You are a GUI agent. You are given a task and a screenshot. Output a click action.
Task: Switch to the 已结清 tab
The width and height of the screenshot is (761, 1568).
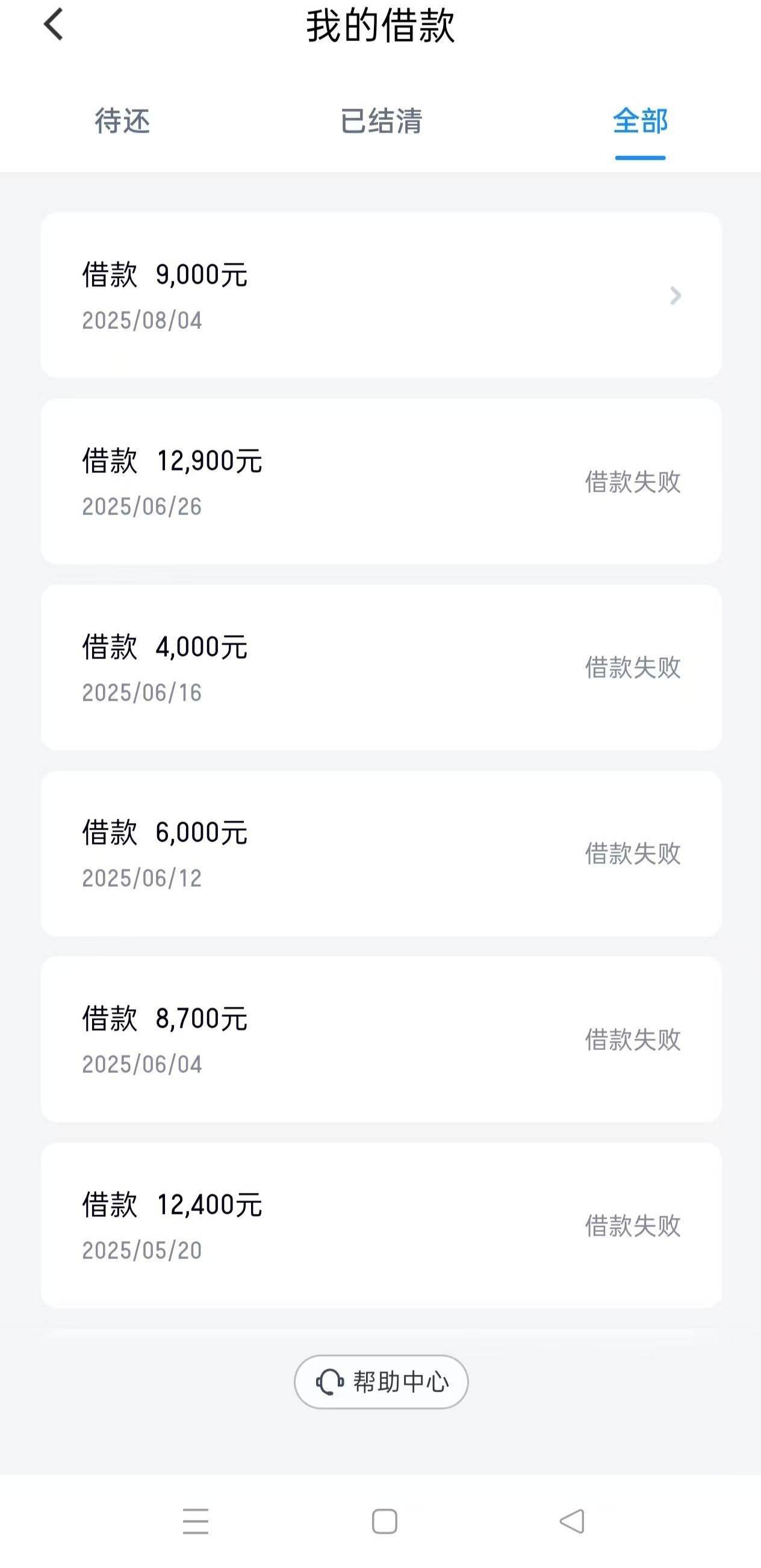(381, 120)
